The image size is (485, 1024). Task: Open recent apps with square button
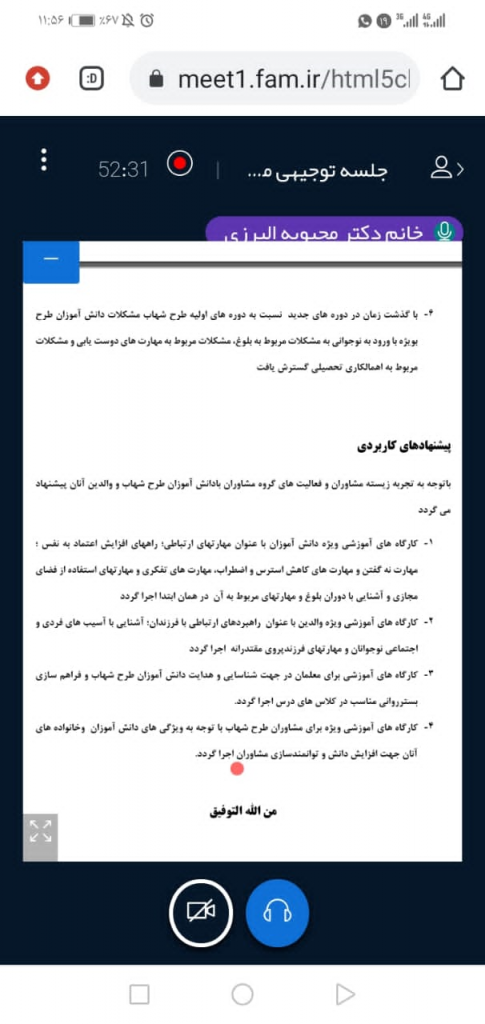tap(140, 995)
